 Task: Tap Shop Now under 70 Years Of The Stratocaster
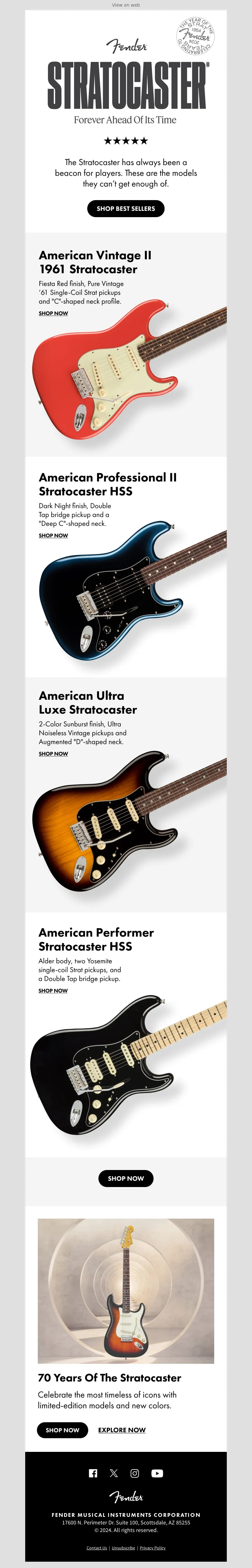click(x=63, y=1430)
